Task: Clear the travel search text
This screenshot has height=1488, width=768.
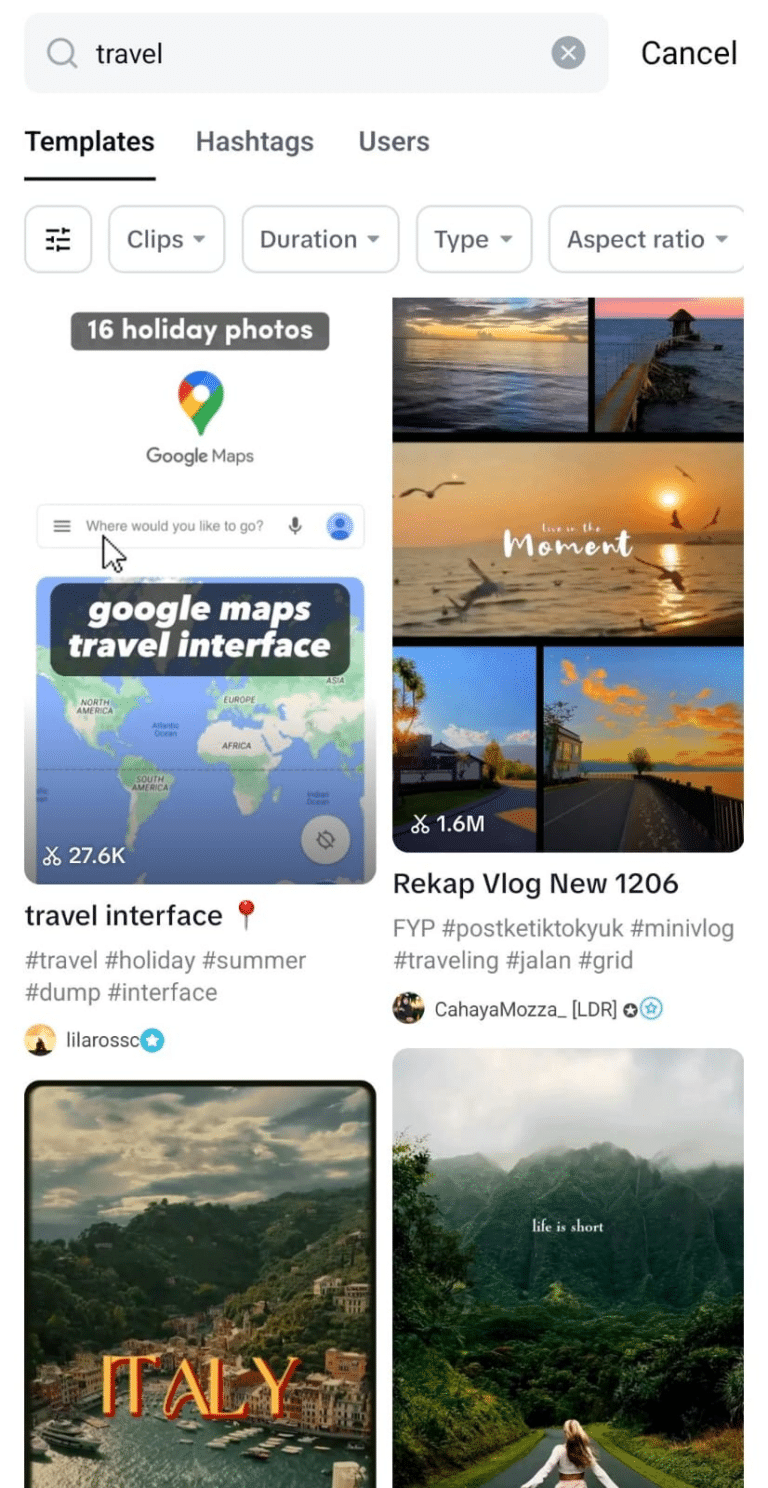Action: 568,53
